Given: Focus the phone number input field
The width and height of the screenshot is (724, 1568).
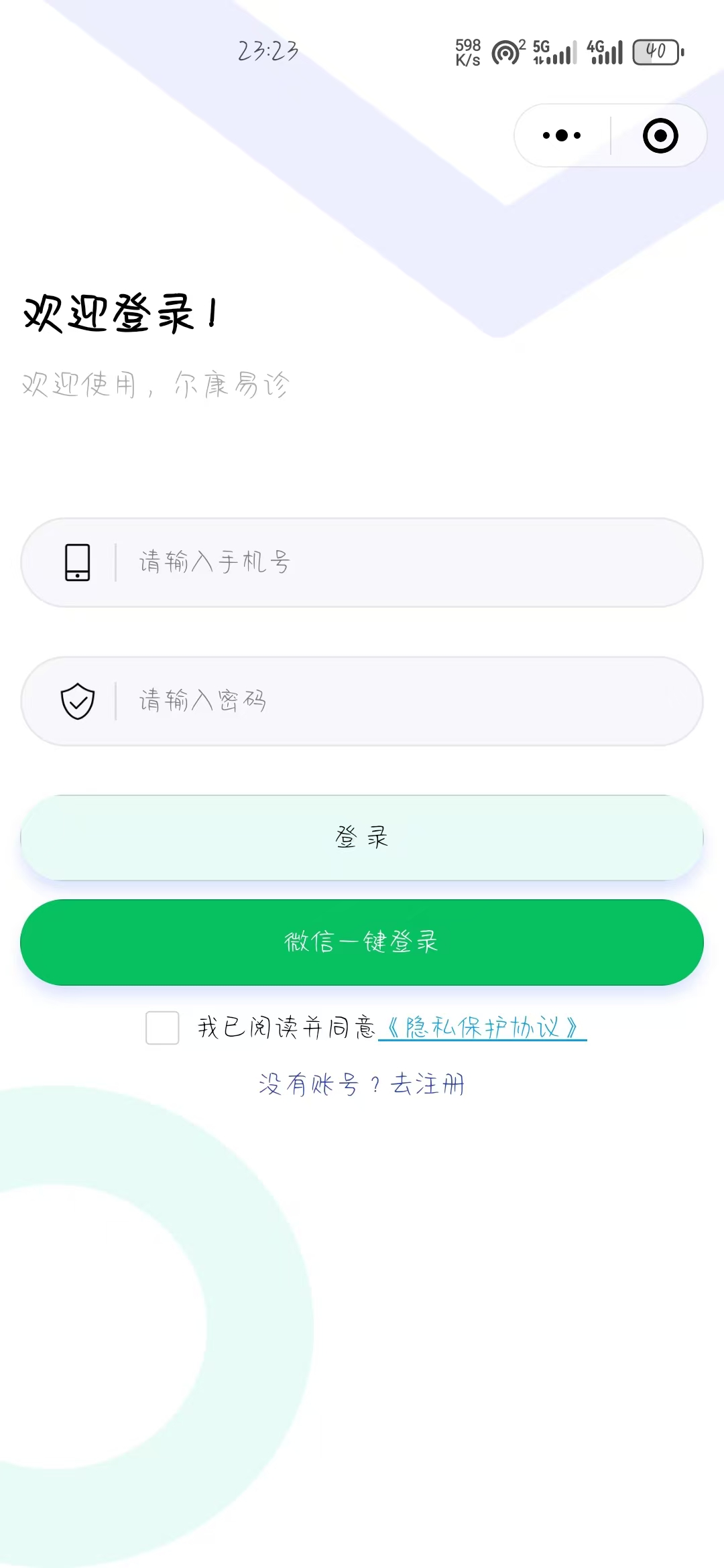Looking at the screenshot, I should 402,562.
